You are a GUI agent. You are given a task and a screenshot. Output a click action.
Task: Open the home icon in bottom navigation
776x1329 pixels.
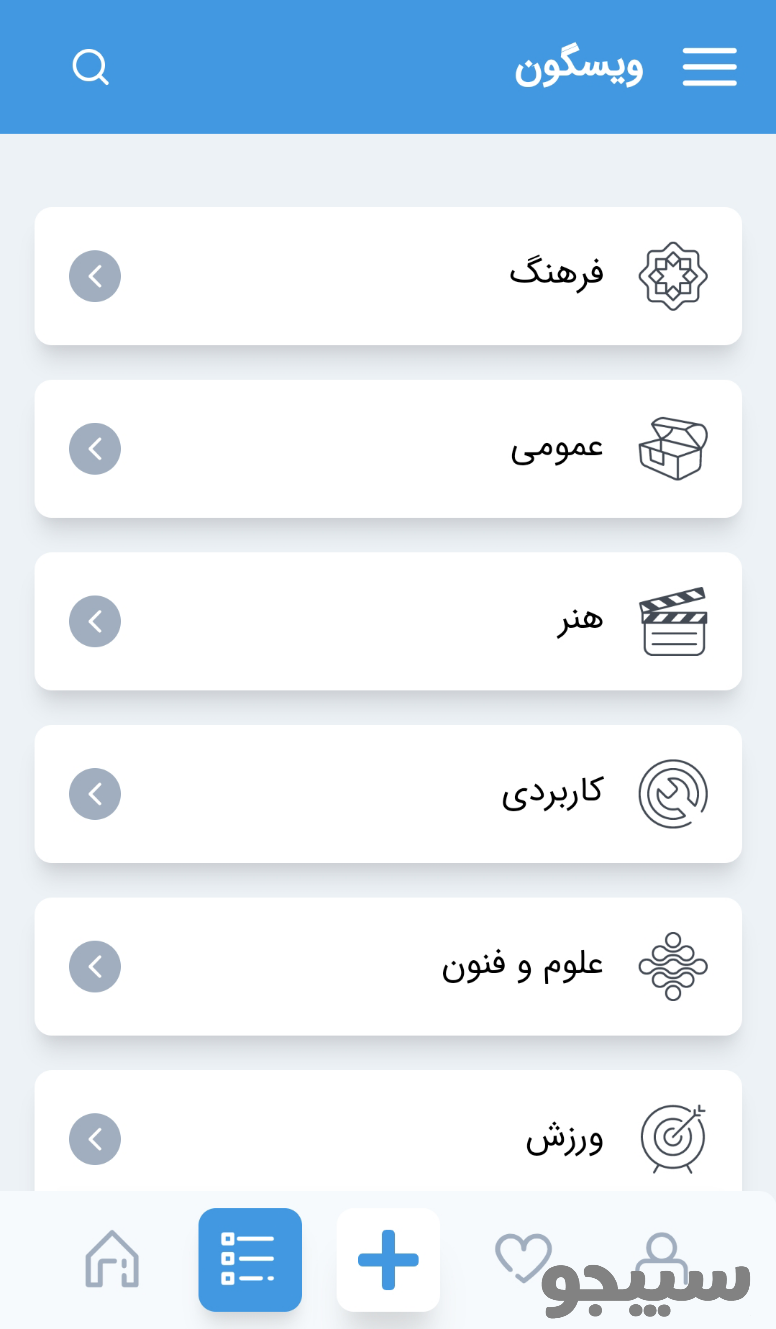[x=112, y=1259]
